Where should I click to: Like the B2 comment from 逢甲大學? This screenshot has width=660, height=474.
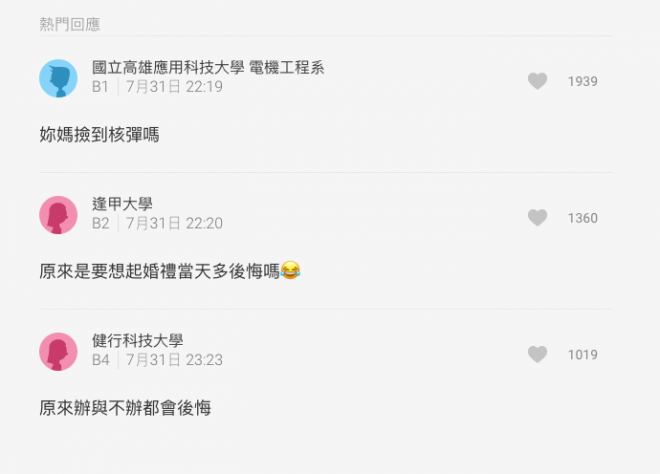pyautogui.click(x=538, y=218)
